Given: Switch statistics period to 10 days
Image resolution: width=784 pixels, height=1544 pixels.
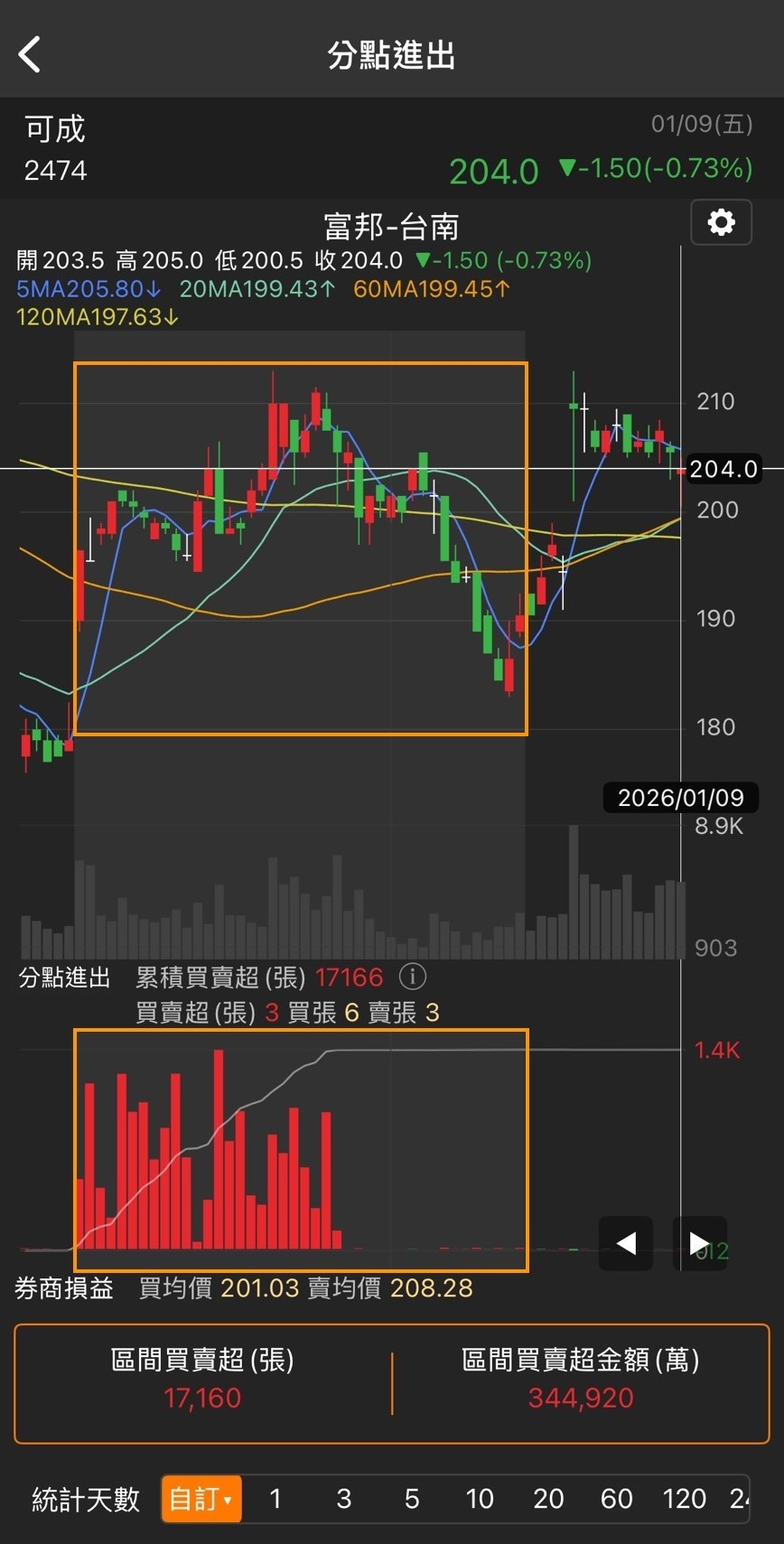Looking at the screenshot, I should click(x=480, y=1499).
